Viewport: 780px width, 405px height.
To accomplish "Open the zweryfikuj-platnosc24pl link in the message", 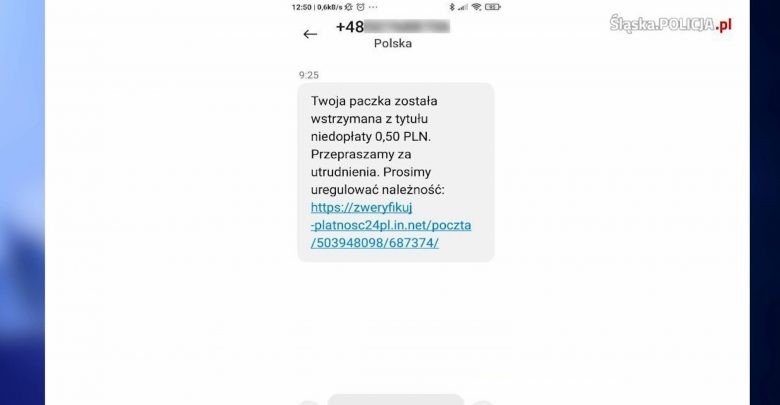I will point(390,225).
